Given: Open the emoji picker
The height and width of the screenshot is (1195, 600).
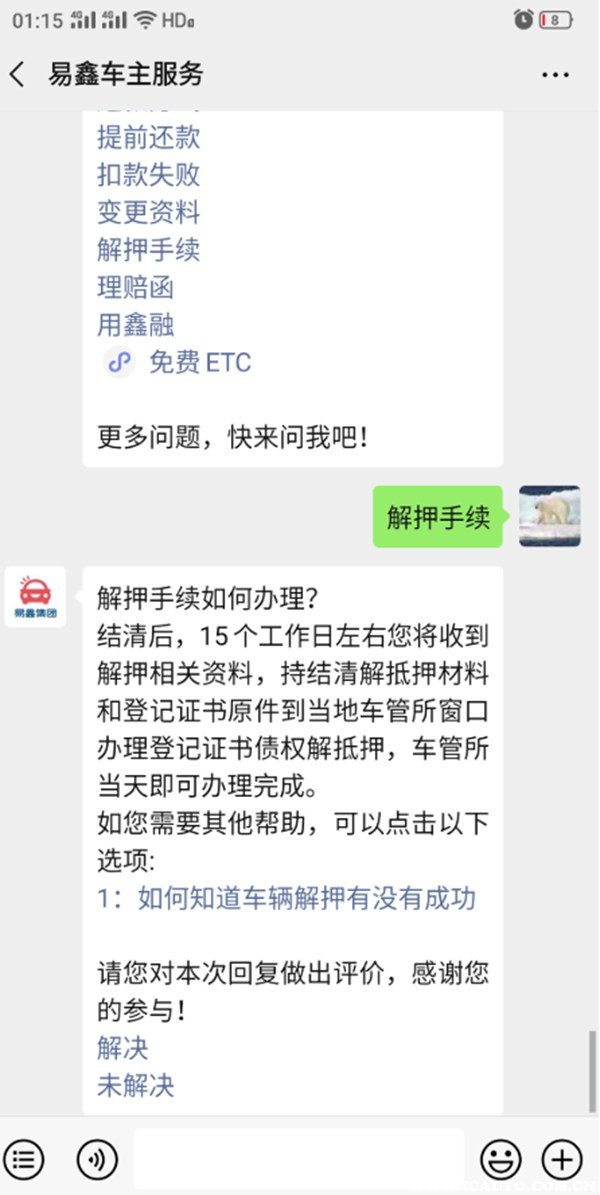Looking at the screenshot, I should tap(500, 1160).
